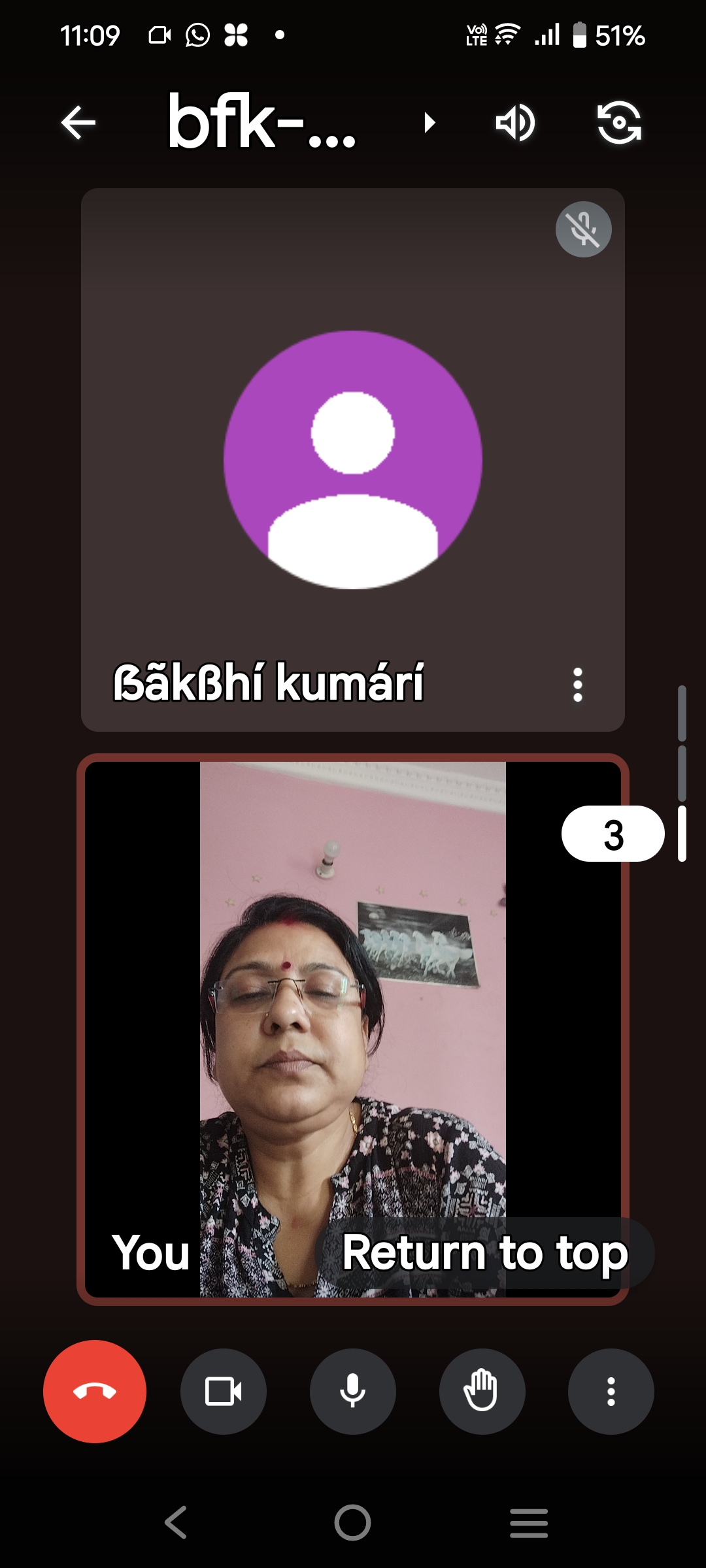This screenshot has width=706, height=1568.
Task: Go to the home screen
Action: (353, 1523)
